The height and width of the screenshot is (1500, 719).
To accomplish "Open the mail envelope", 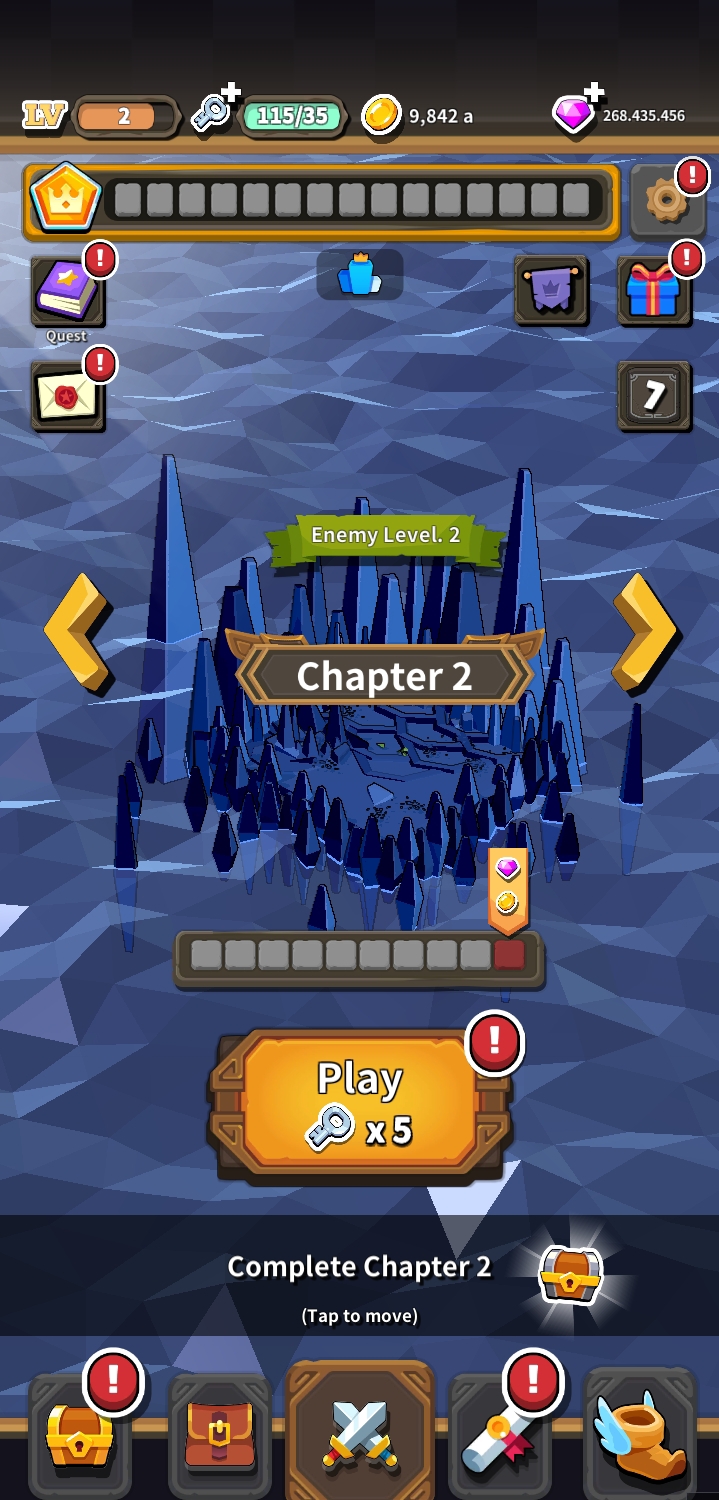I will 67,397.
